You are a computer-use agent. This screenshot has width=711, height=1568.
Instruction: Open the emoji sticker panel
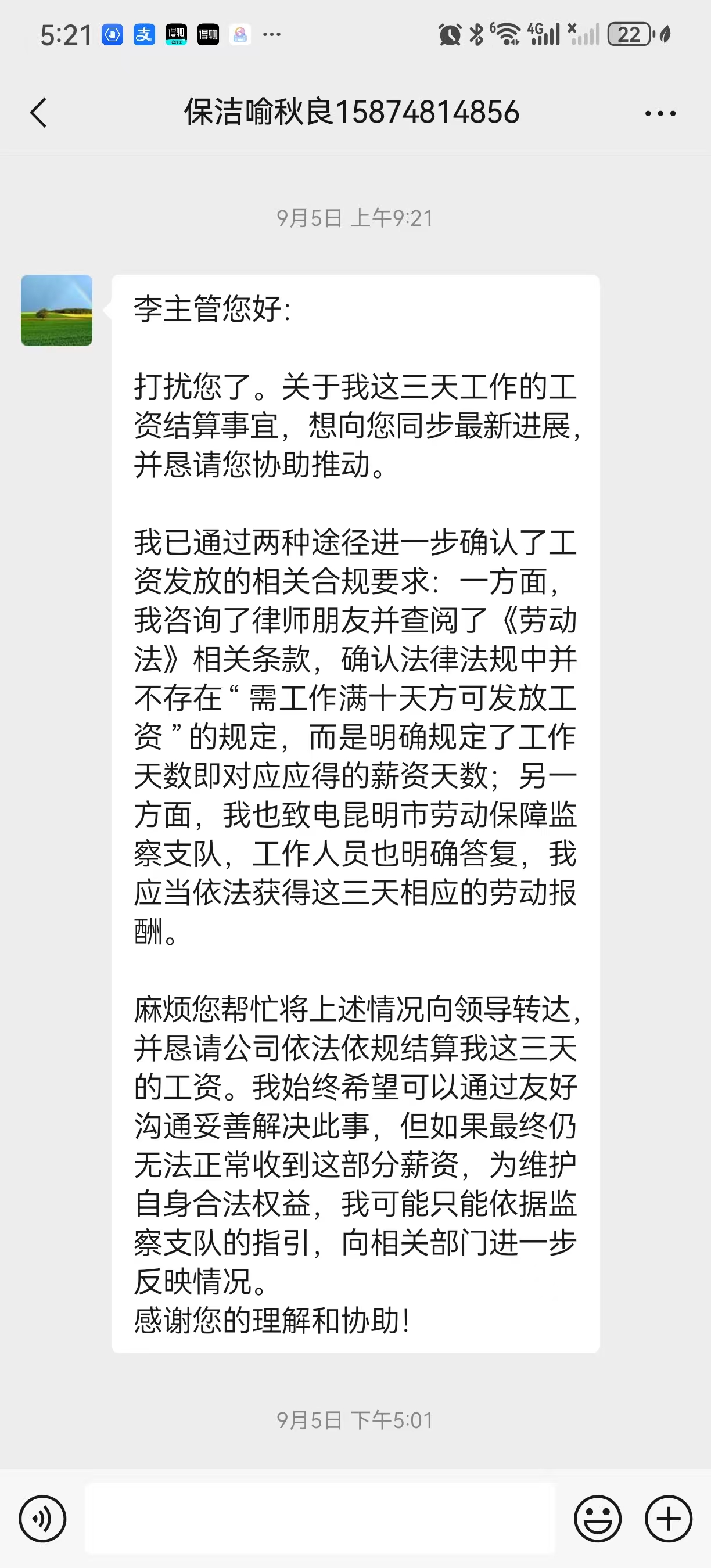(x=598, y=1519)
